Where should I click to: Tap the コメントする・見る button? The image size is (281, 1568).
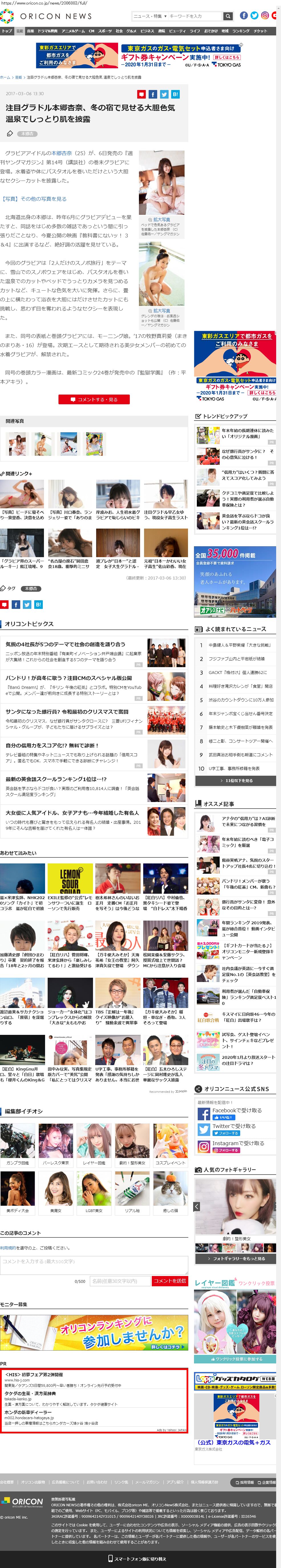[94, 399]
